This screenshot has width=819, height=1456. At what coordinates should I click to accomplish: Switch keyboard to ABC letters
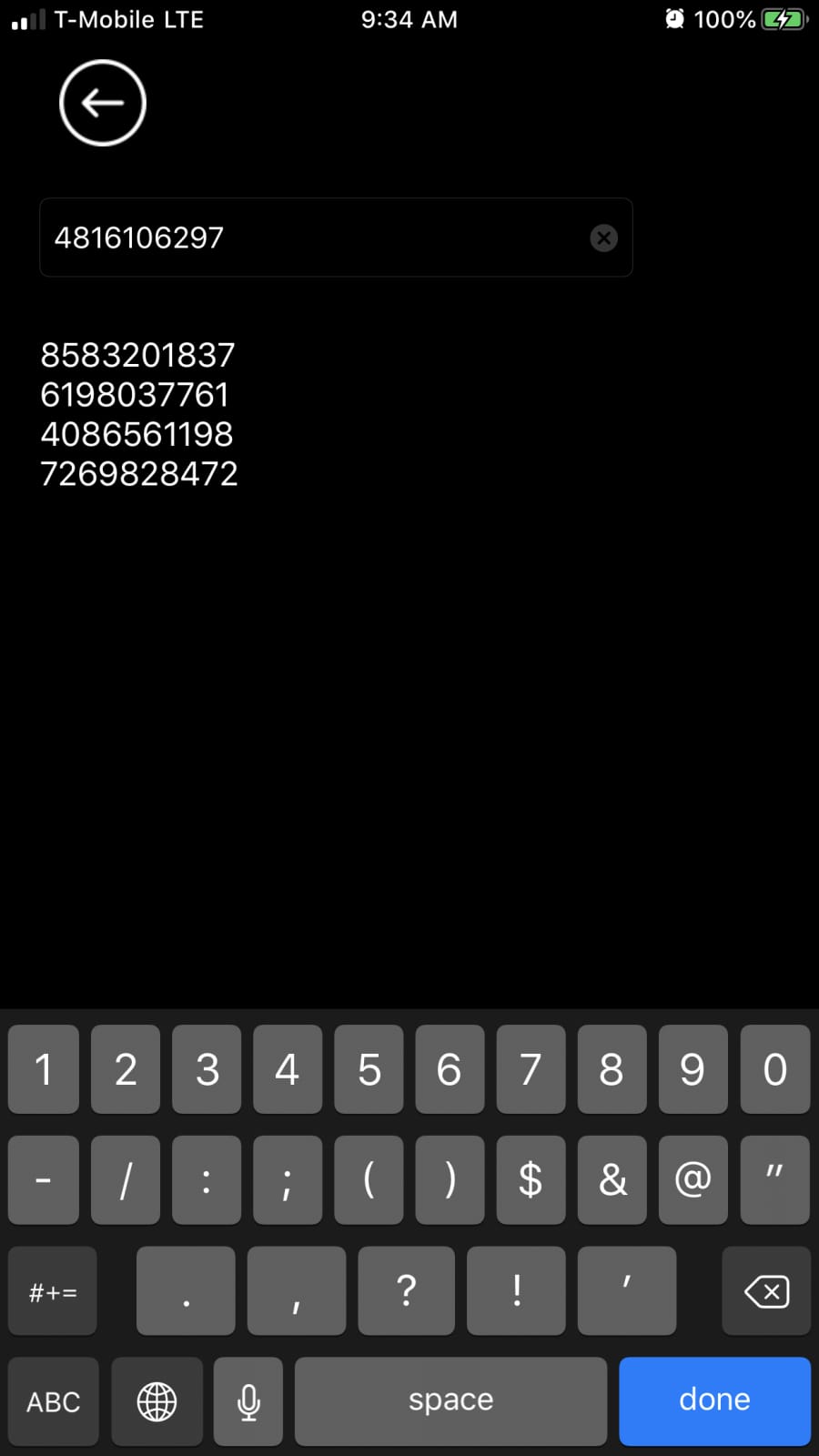point(53,1400)
